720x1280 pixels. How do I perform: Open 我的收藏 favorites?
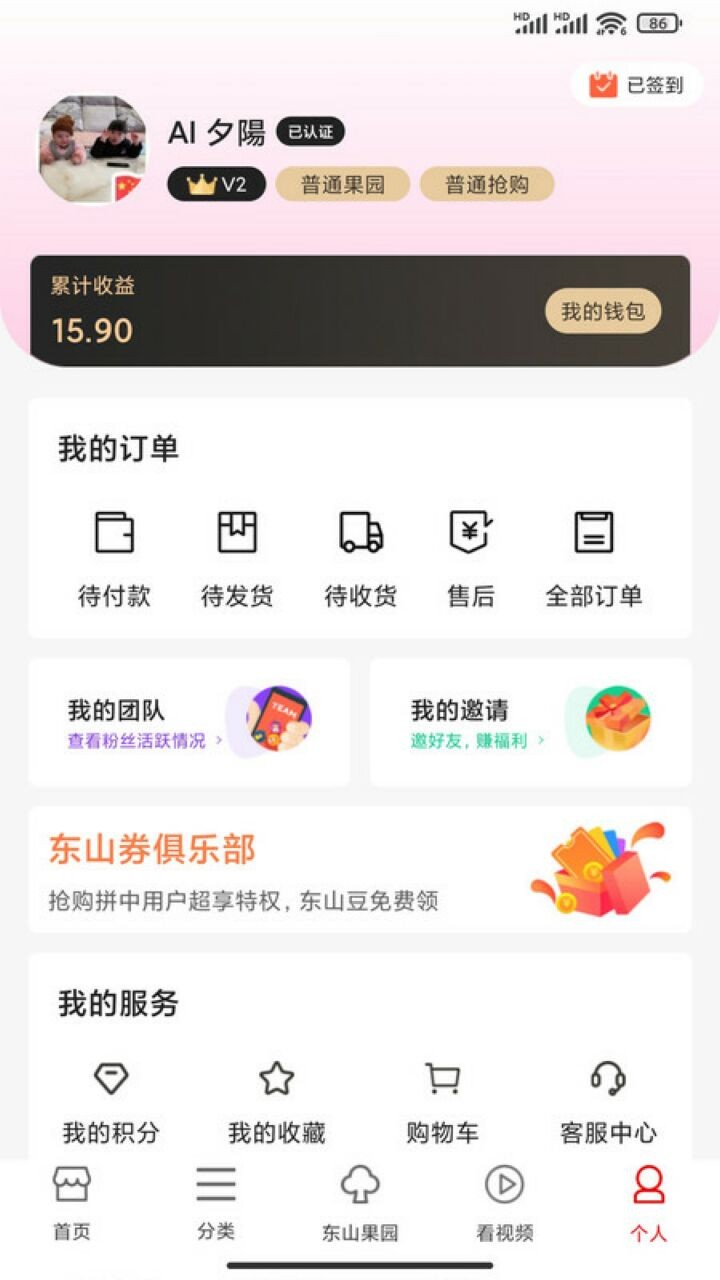tap(277, 1102)
